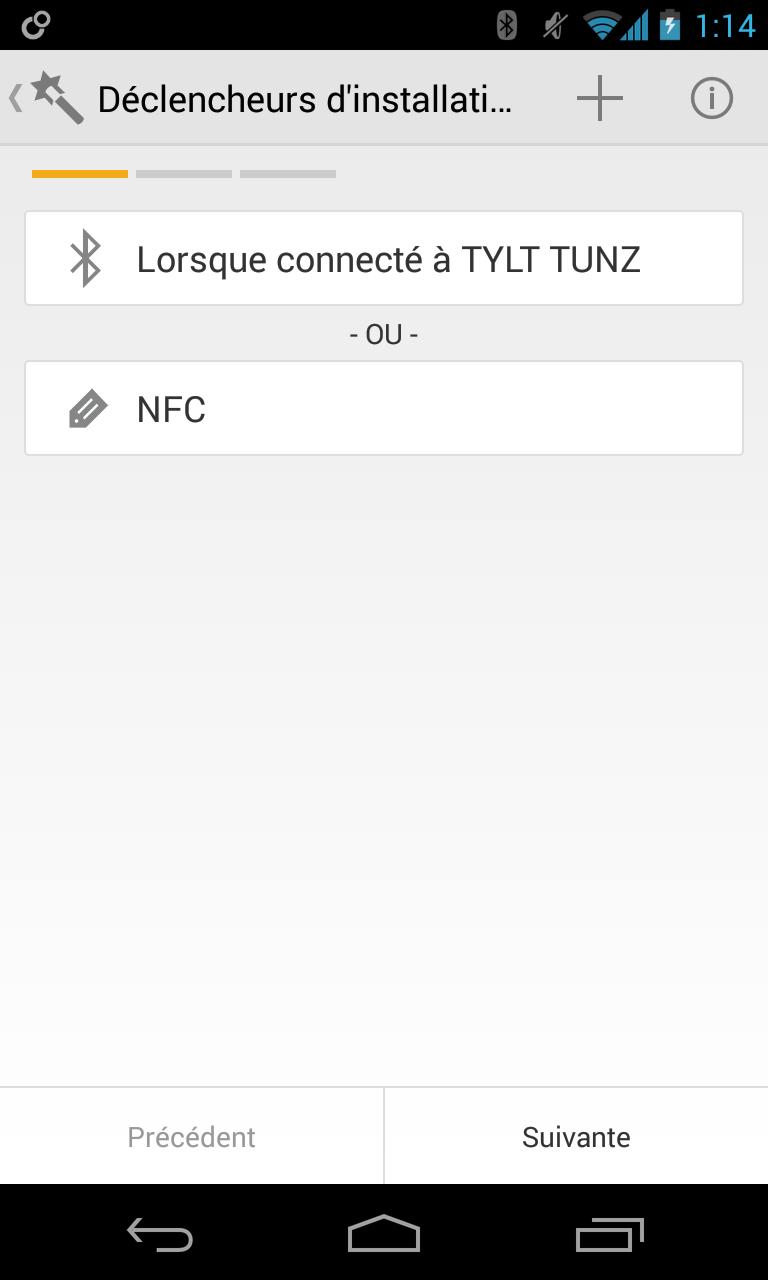
Task: Return with the system back button
Action: [x=160, y=1234]
